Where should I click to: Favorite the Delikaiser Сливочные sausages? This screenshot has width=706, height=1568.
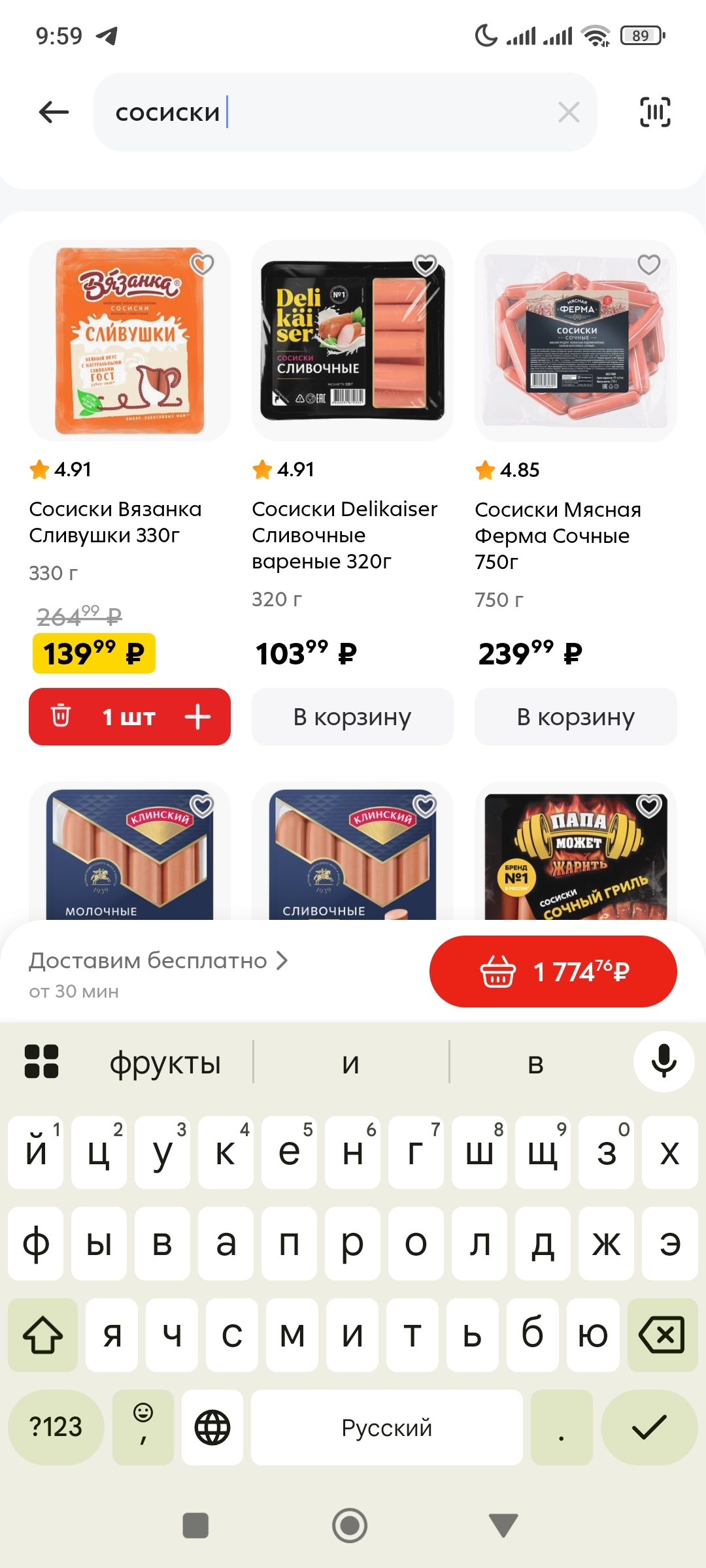(x=426, y=265)
